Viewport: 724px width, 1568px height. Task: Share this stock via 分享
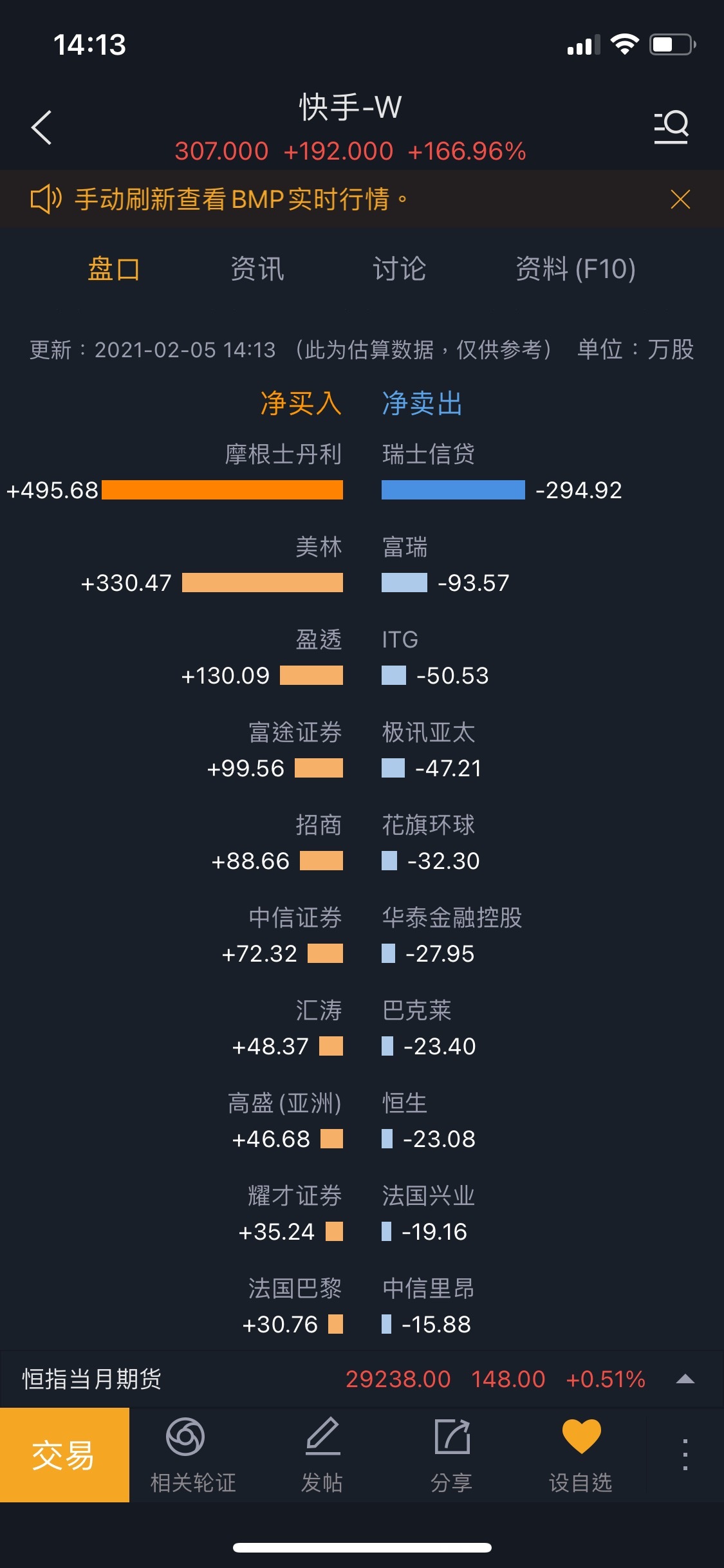coord(451,1455)
